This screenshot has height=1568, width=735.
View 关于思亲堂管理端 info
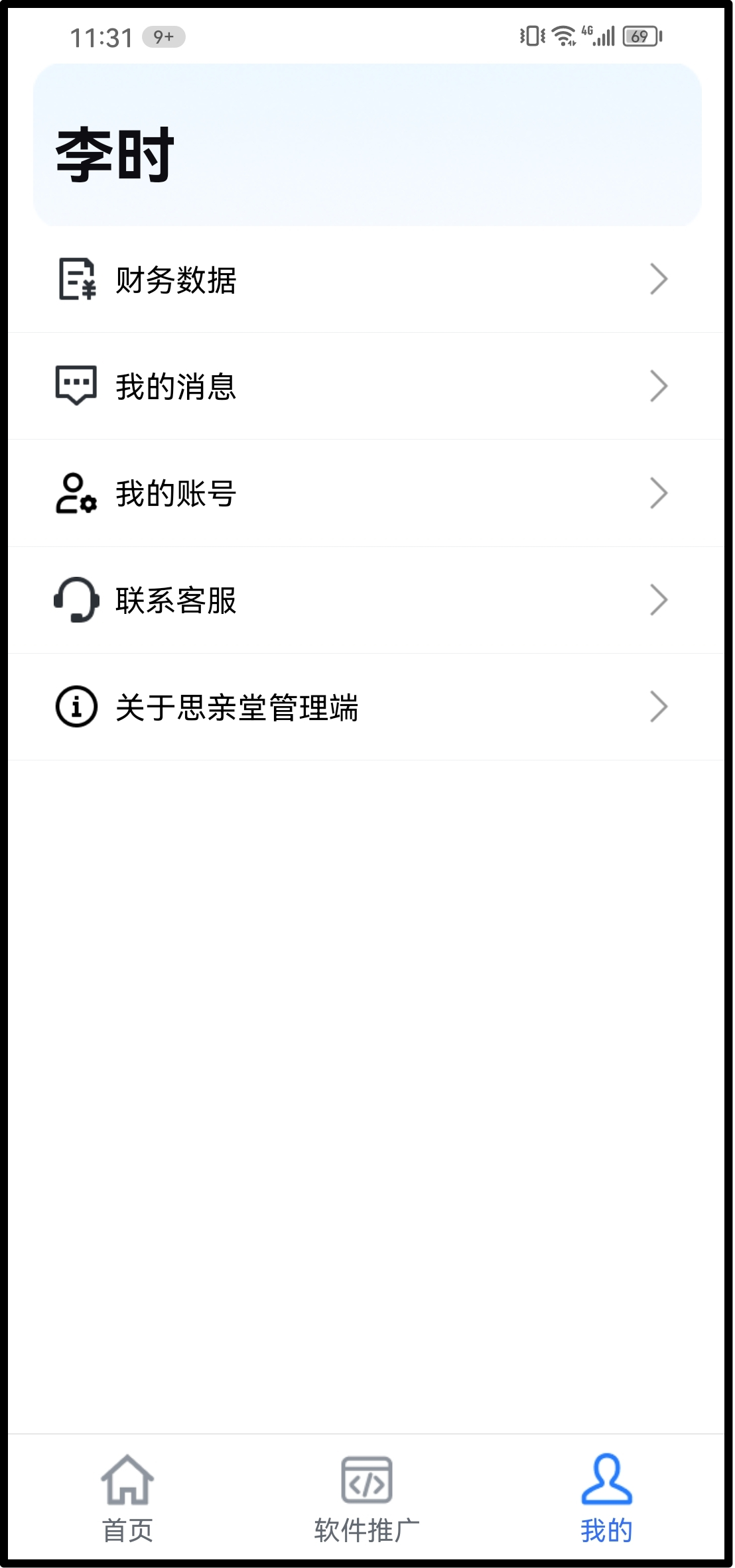[x=366, y=707]
